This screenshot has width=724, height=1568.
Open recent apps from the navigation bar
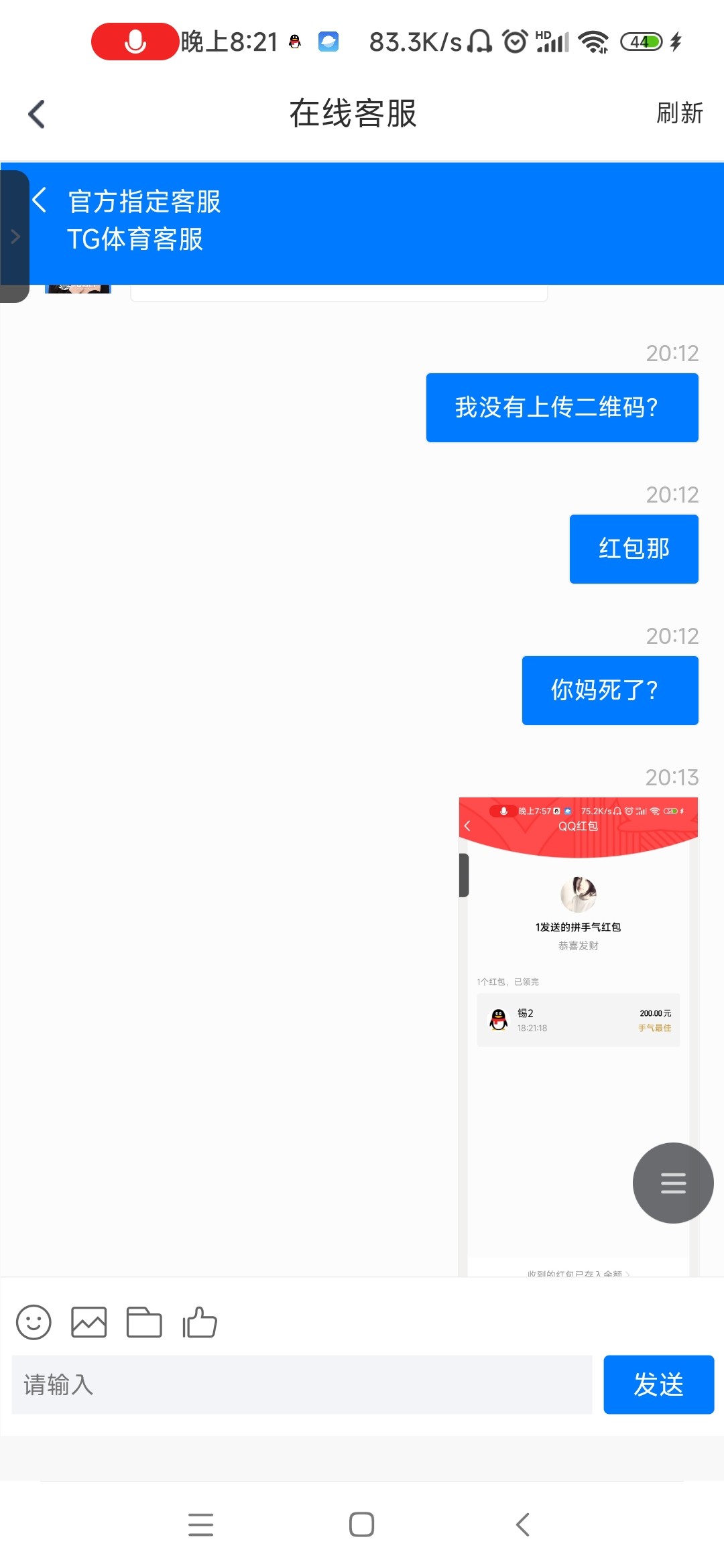pos(200,1524)
